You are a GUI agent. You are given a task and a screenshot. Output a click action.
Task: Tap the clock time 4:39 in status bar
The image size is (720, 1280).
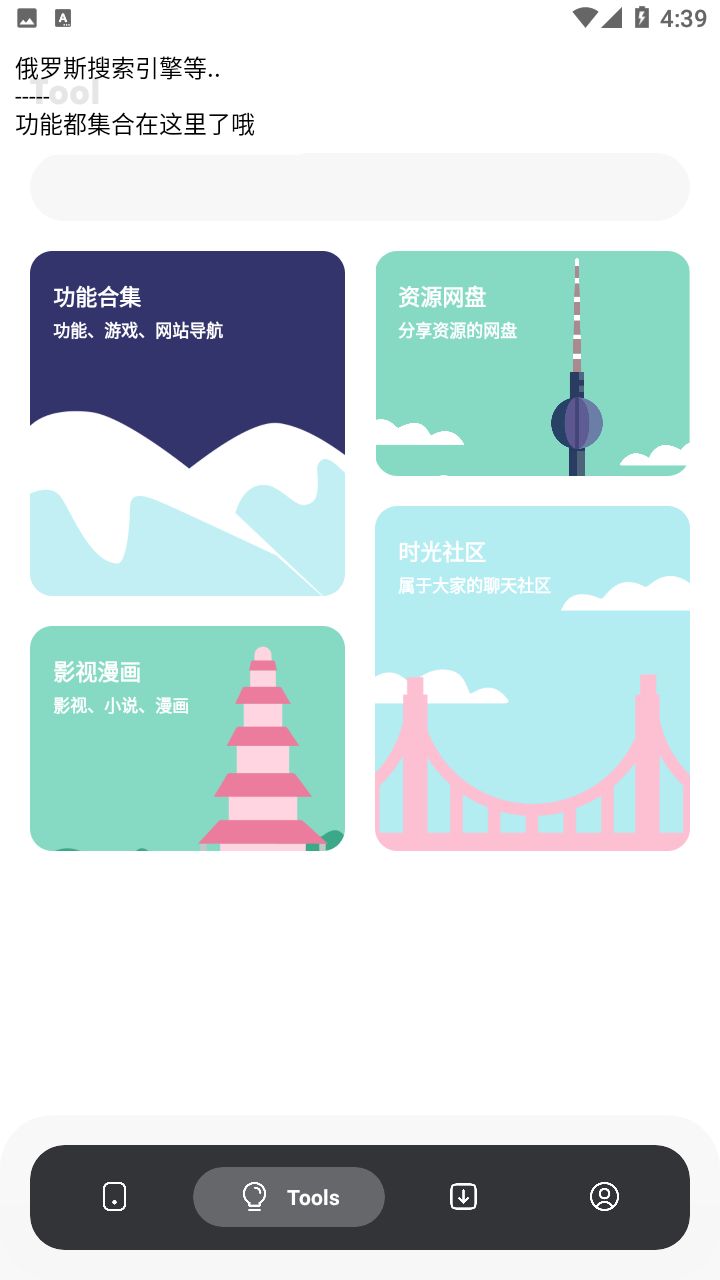click(686, 17)
